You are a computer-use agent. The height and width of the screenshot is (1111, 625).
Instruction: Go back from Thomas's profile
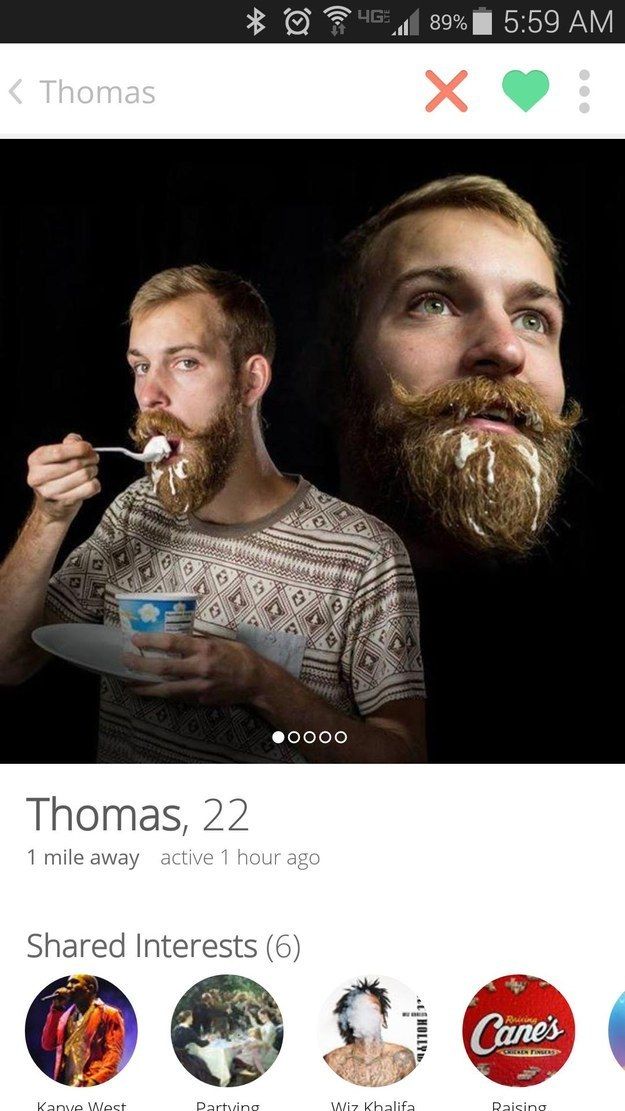click(x=18, y=92)
